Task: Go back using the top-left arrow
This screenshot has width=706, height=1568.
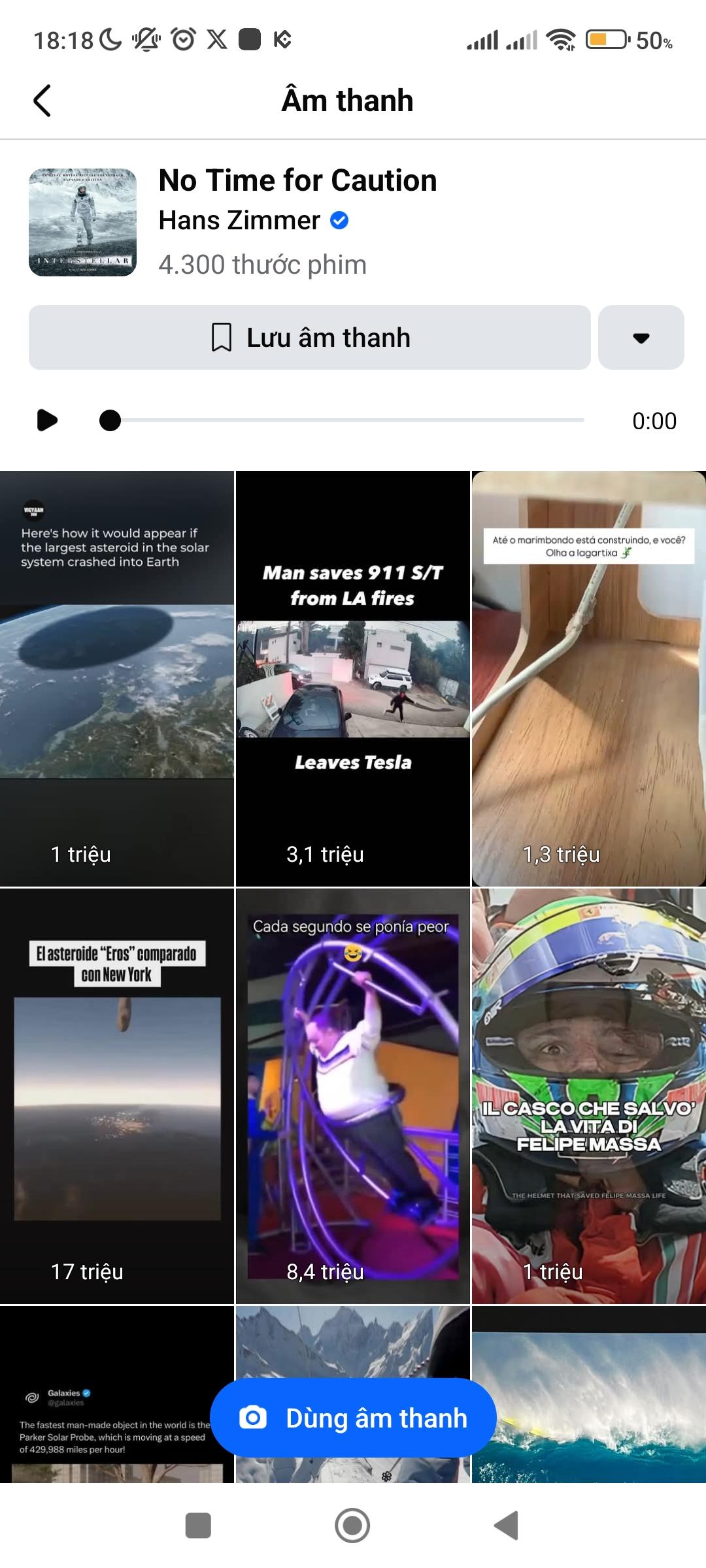Action: point(42,101)
